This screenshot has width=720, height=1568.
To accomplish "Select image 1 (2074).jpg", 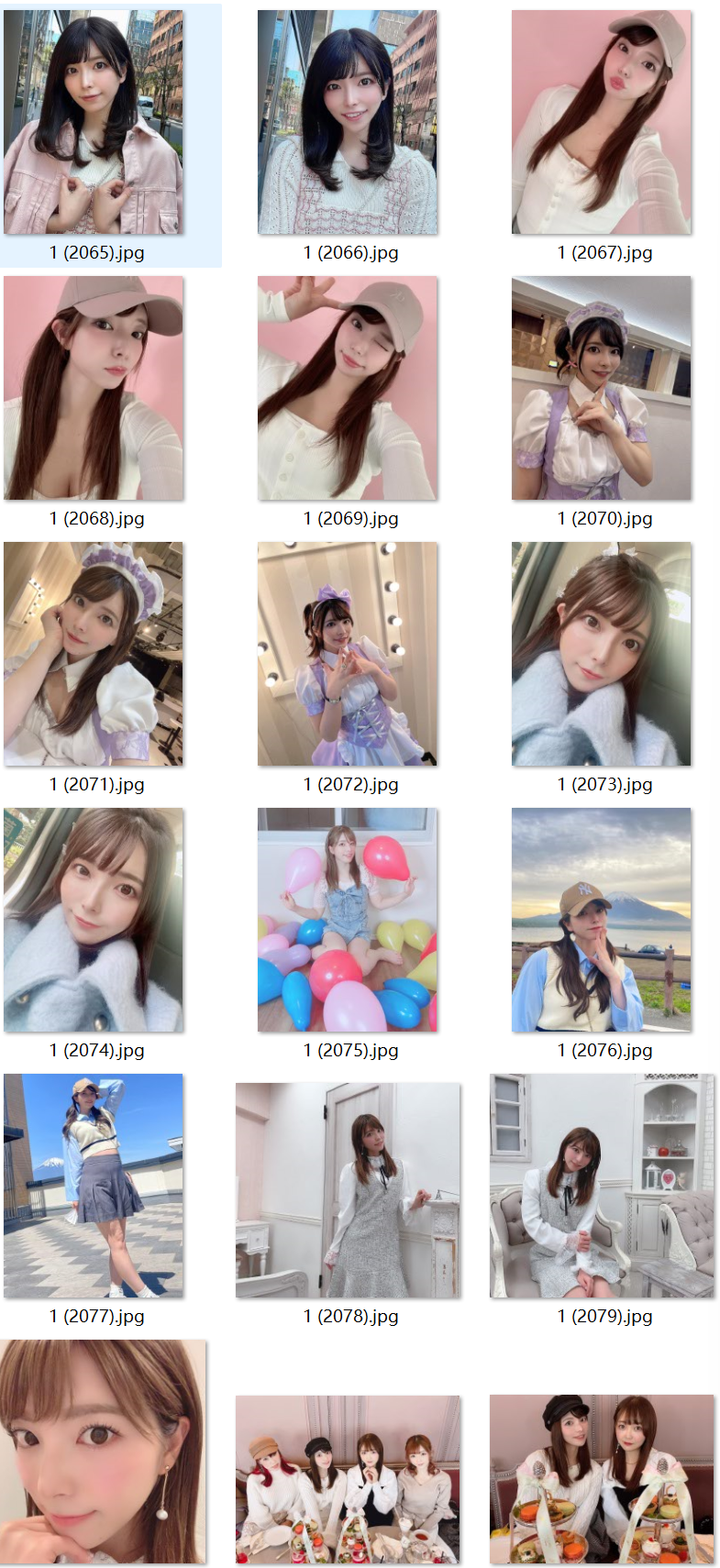I will pos(94,920).
